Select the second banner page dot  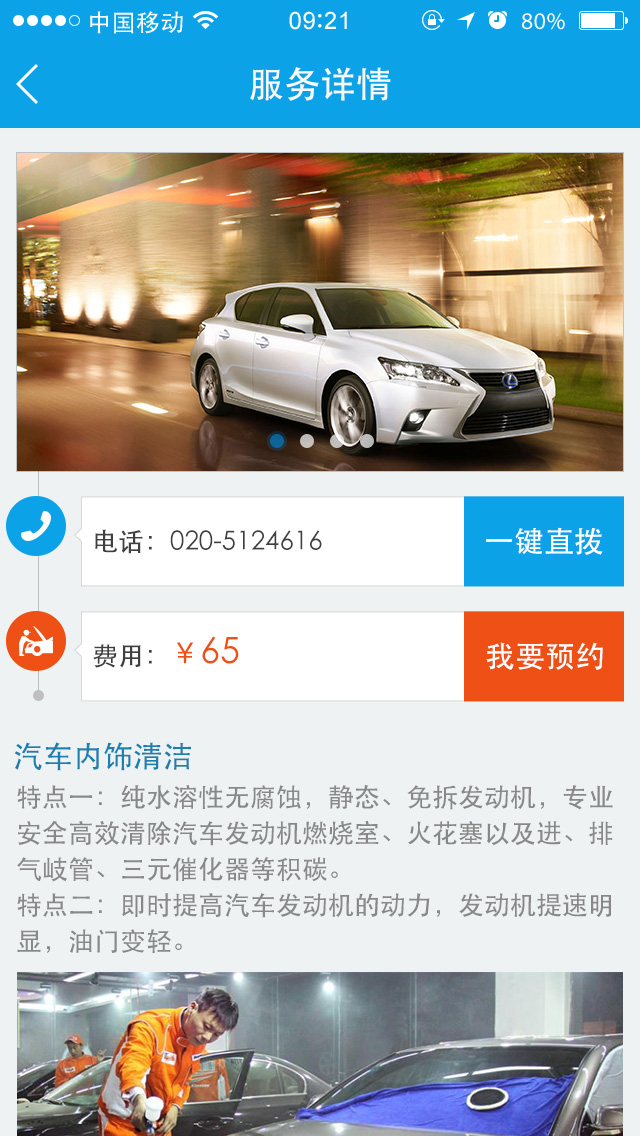[x=307, y=440]
